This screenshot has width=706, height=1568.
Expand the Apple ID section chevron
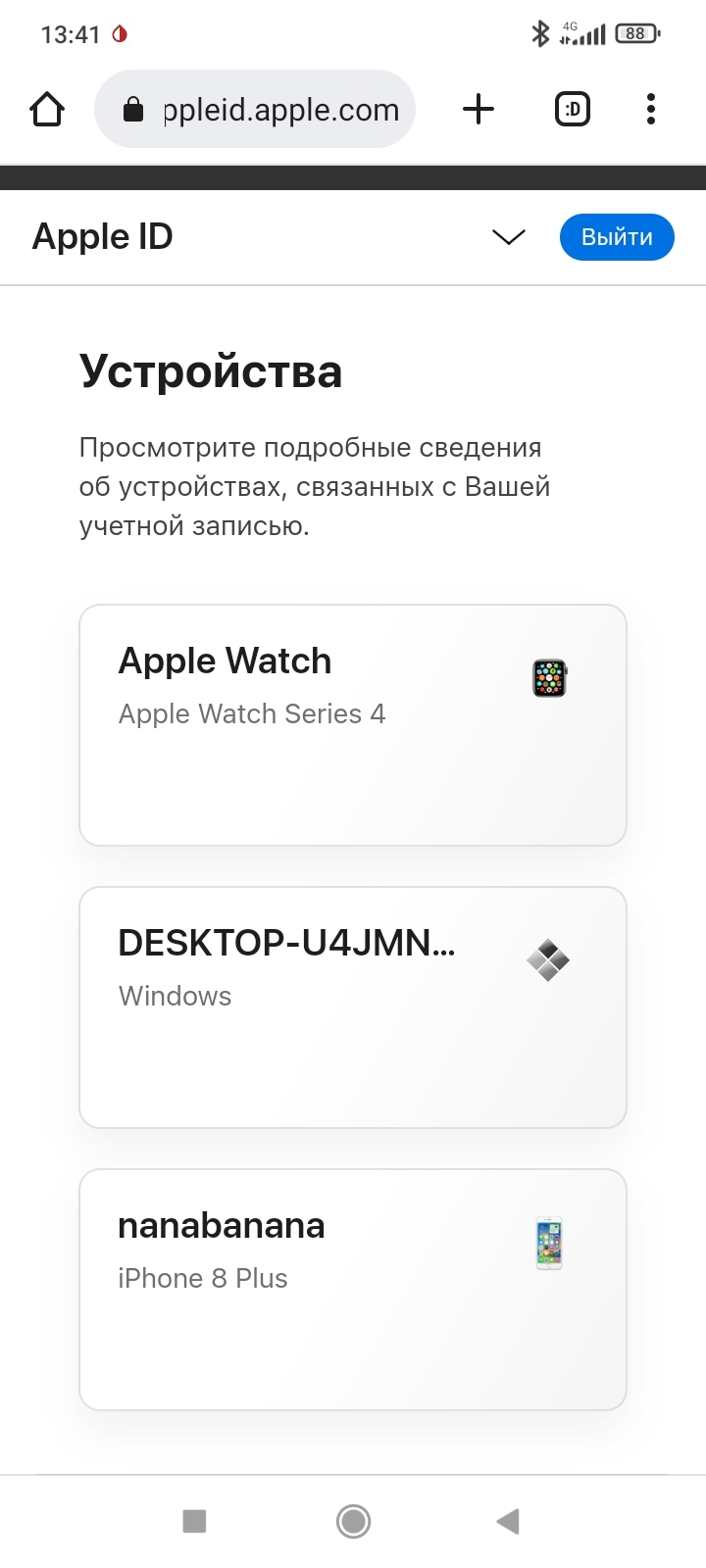508,237
